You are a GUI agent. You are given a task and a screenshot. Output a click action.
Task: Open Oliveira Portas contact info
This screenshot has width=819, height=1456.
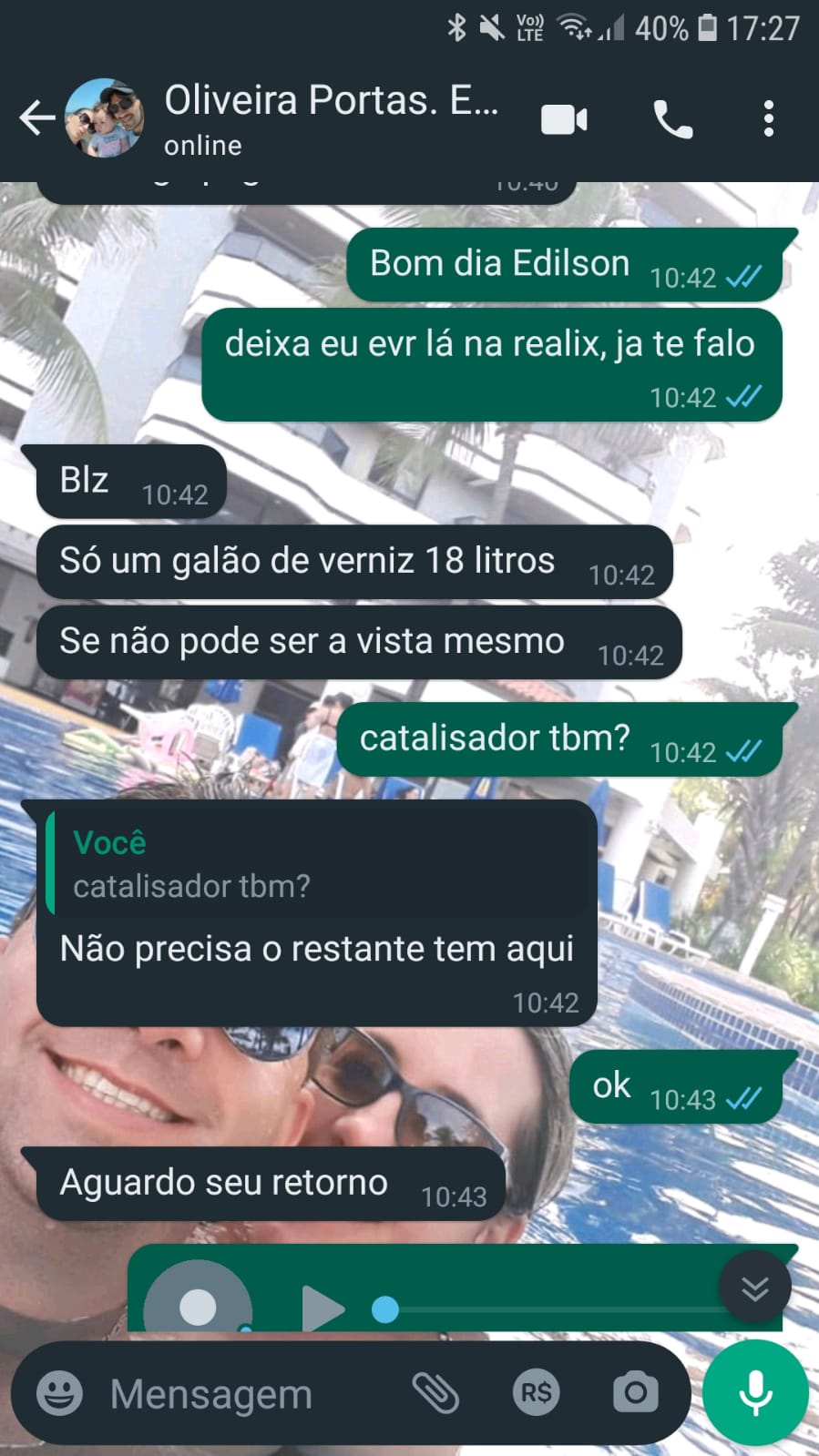330,118
